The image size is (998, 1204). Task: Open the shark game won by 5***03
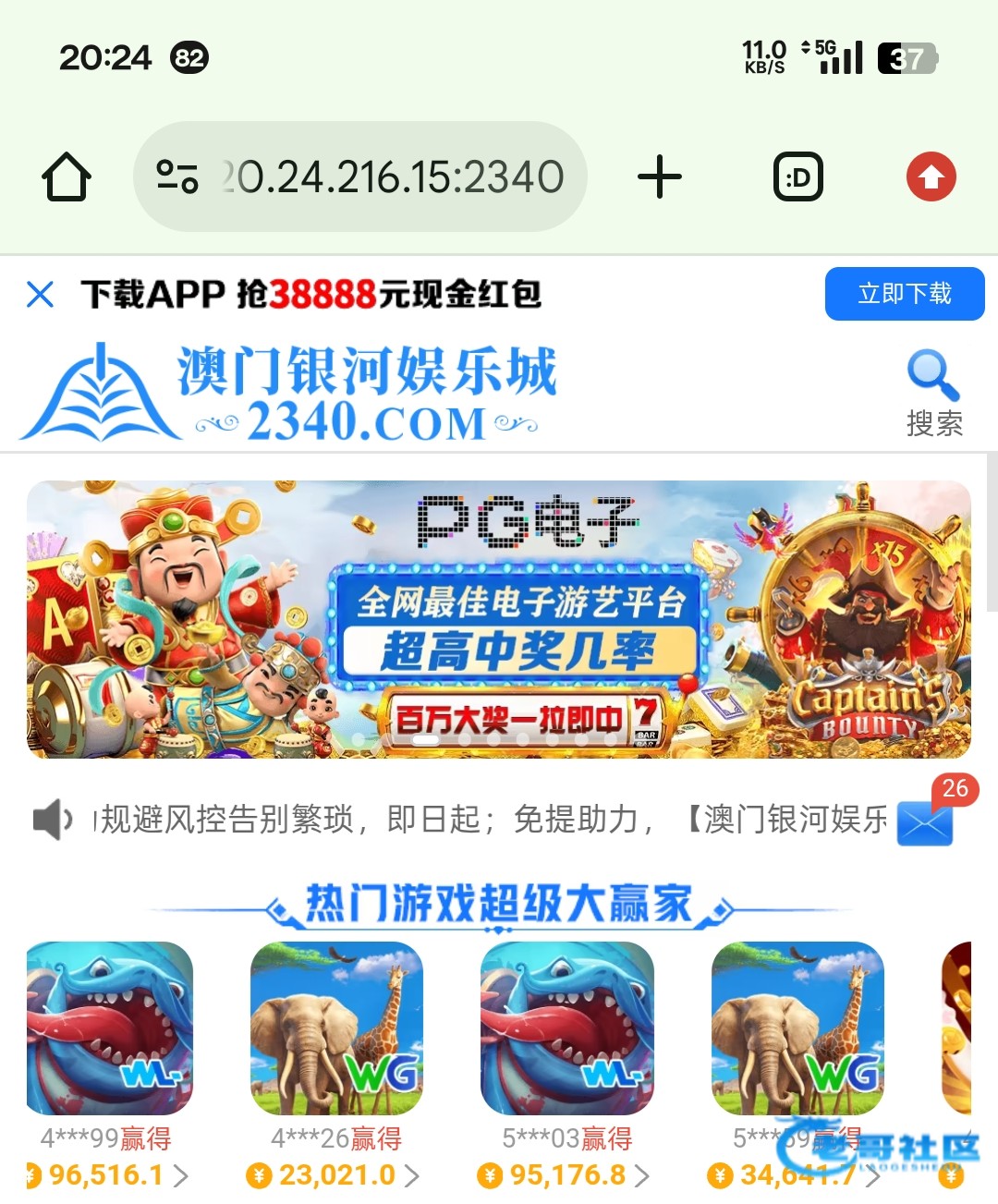(x=567, y=1028)
